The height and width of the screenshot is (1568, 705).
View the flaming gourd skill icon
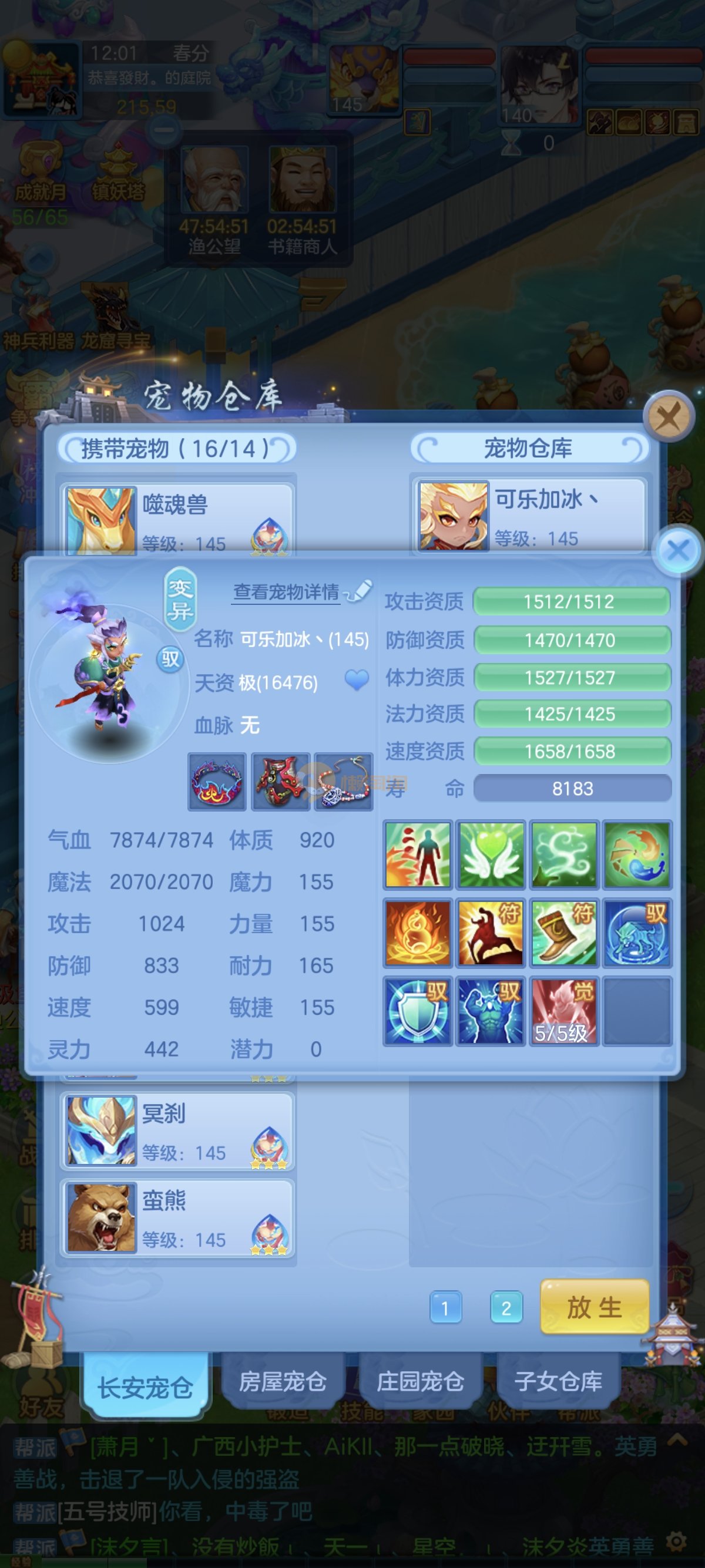[x=418, y=933]
